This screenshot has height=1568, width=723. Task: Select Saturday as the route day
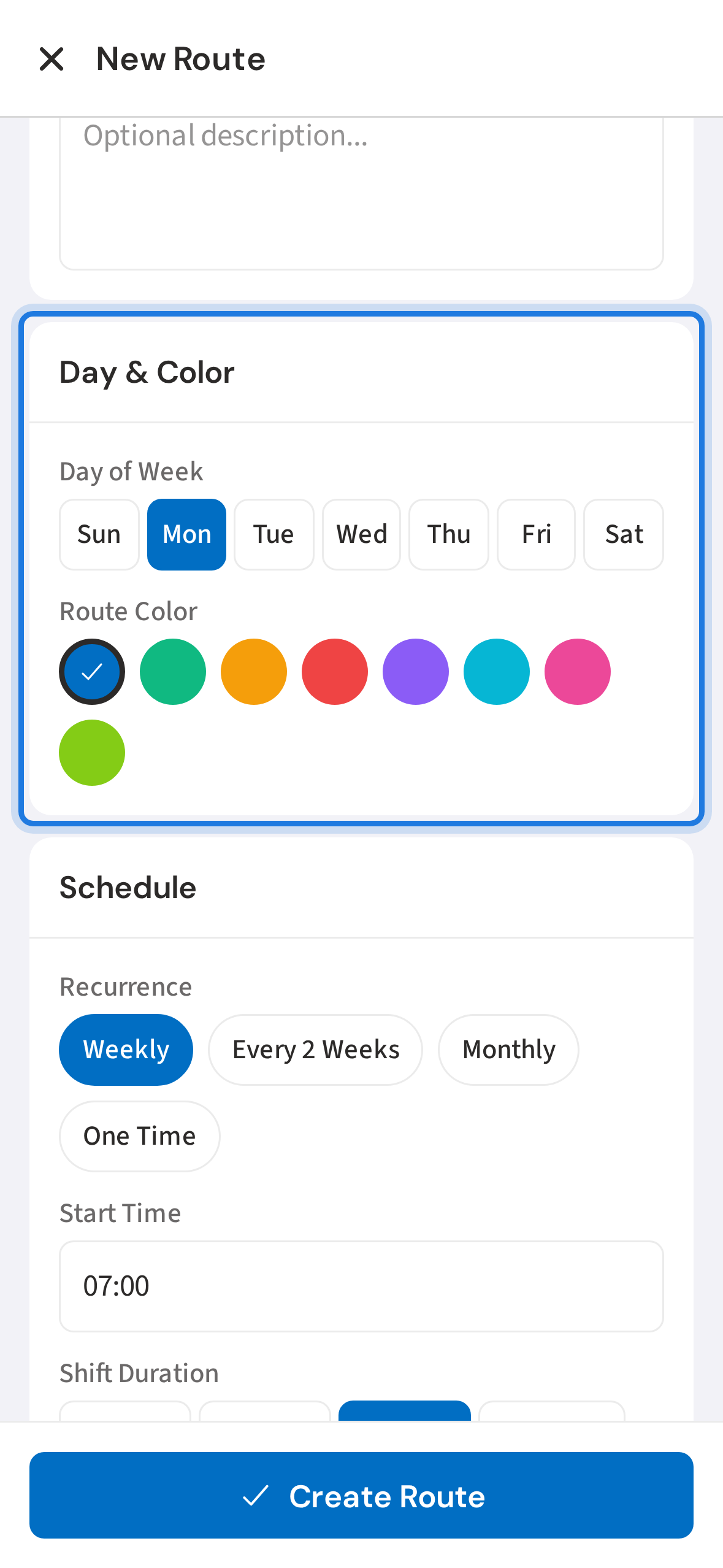(x=623, y=534)
